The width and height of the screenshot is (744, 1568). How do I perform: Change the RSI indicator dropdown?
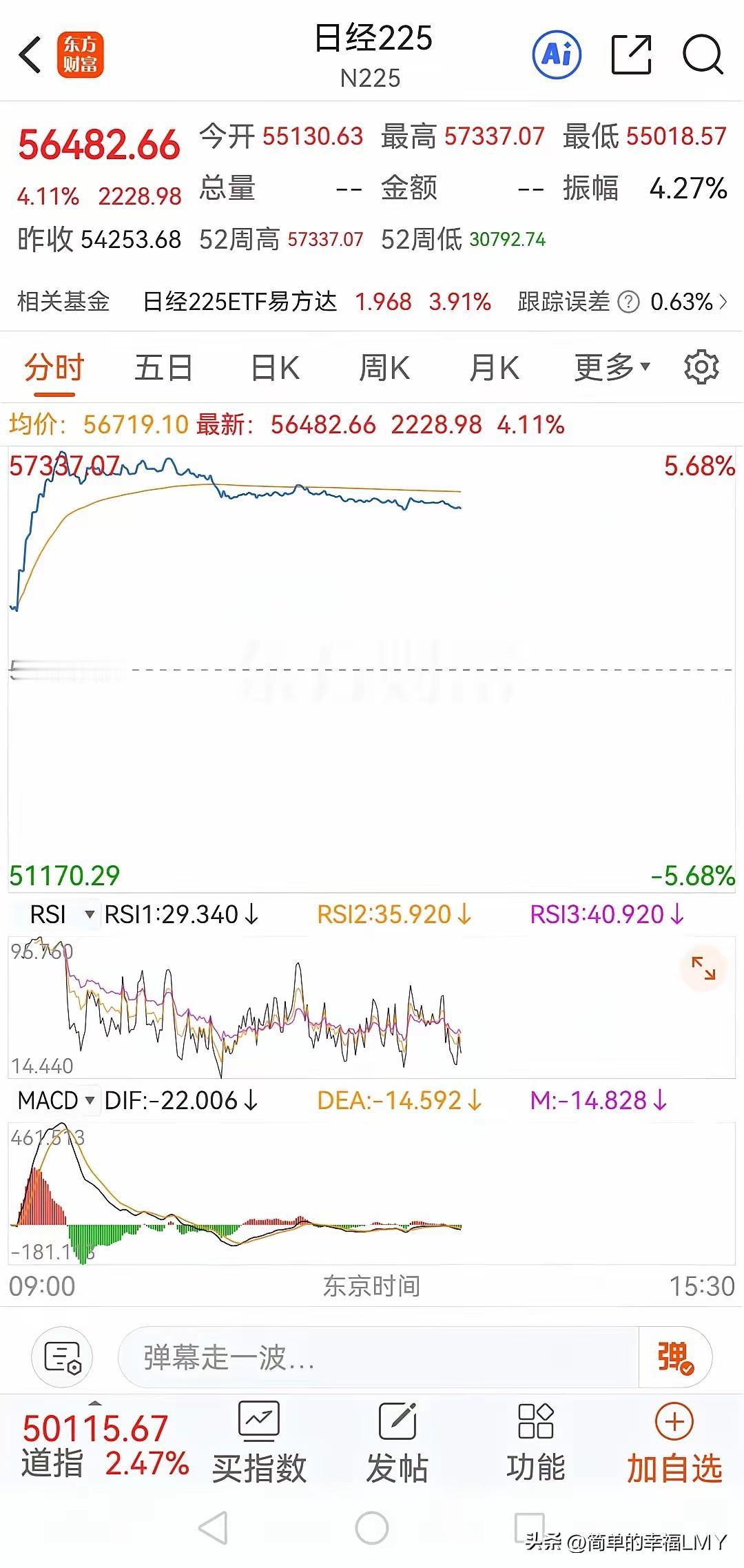click(62, 915)
